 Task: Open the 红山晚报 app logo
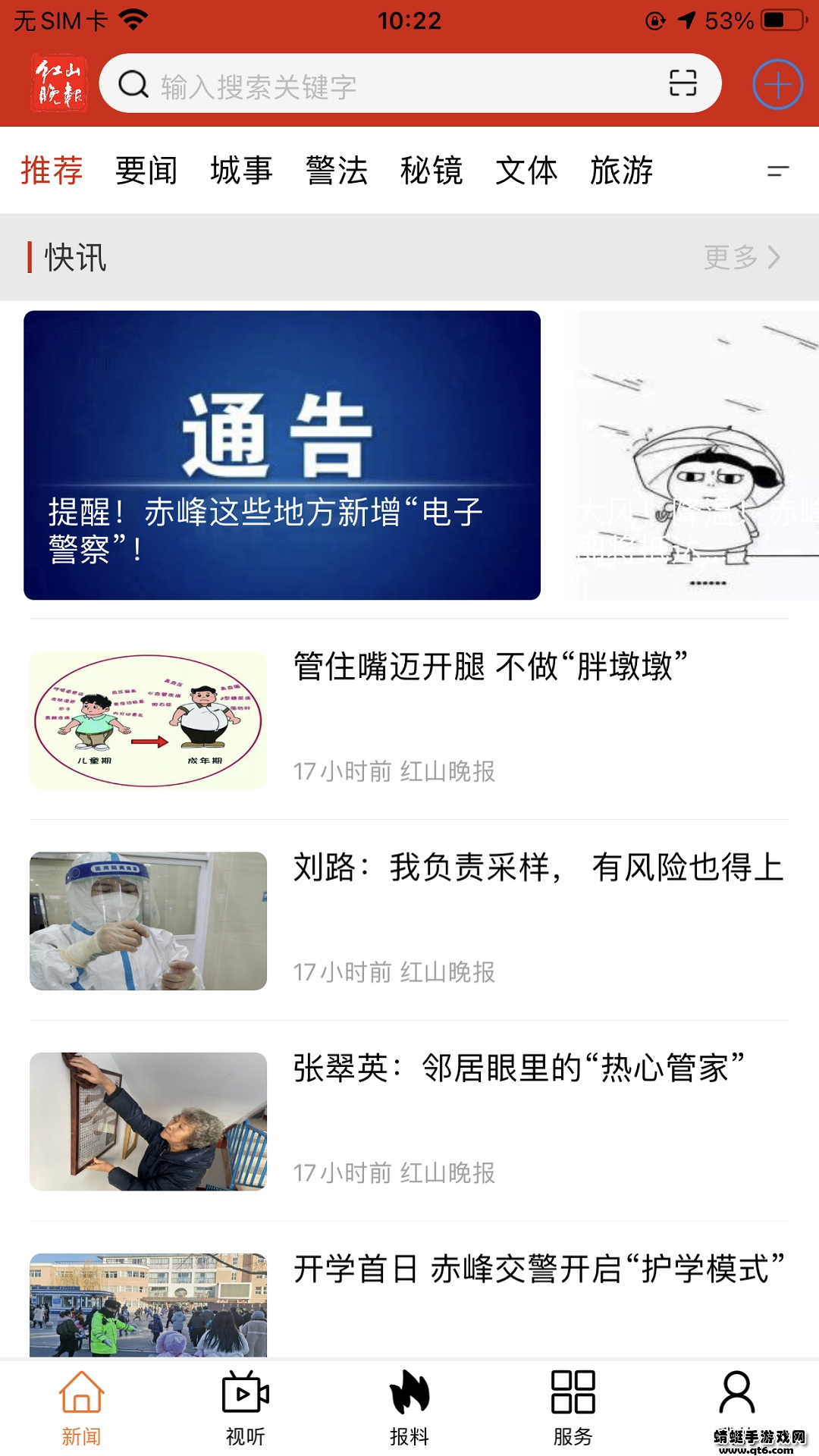(x=58, y=83)
